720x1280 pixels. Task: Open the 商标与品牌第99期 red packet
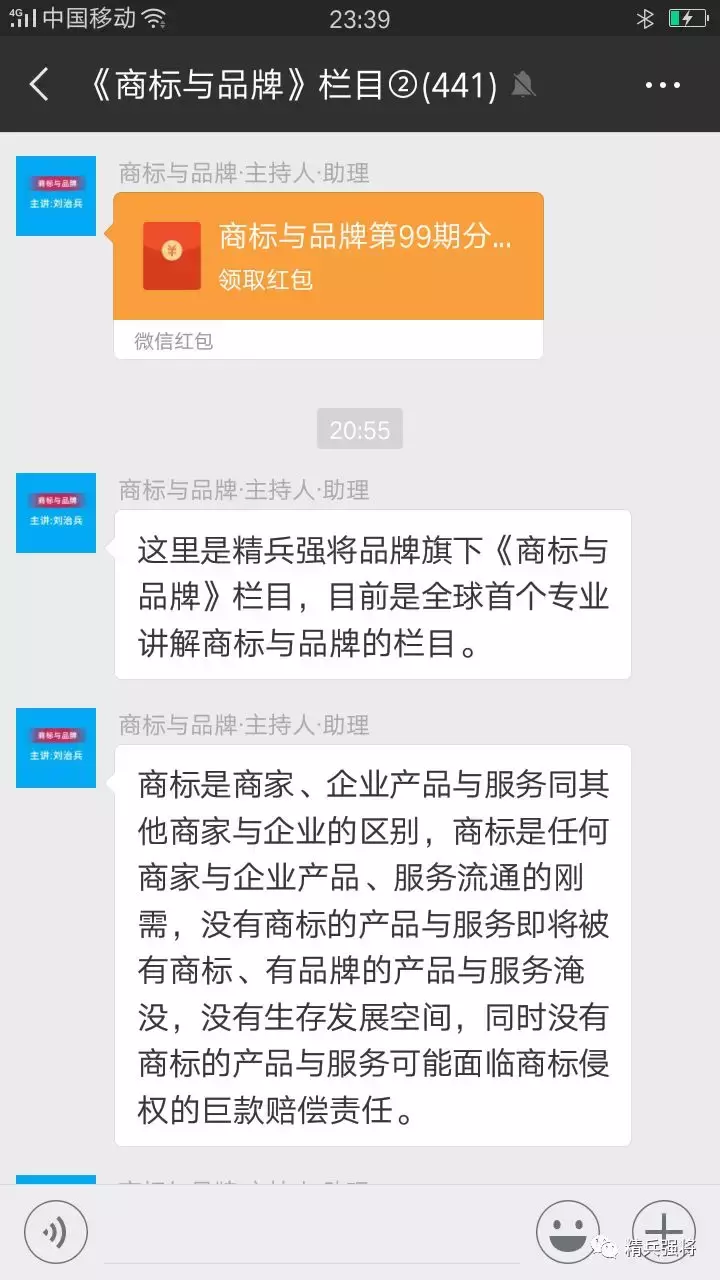pos(328,256)
